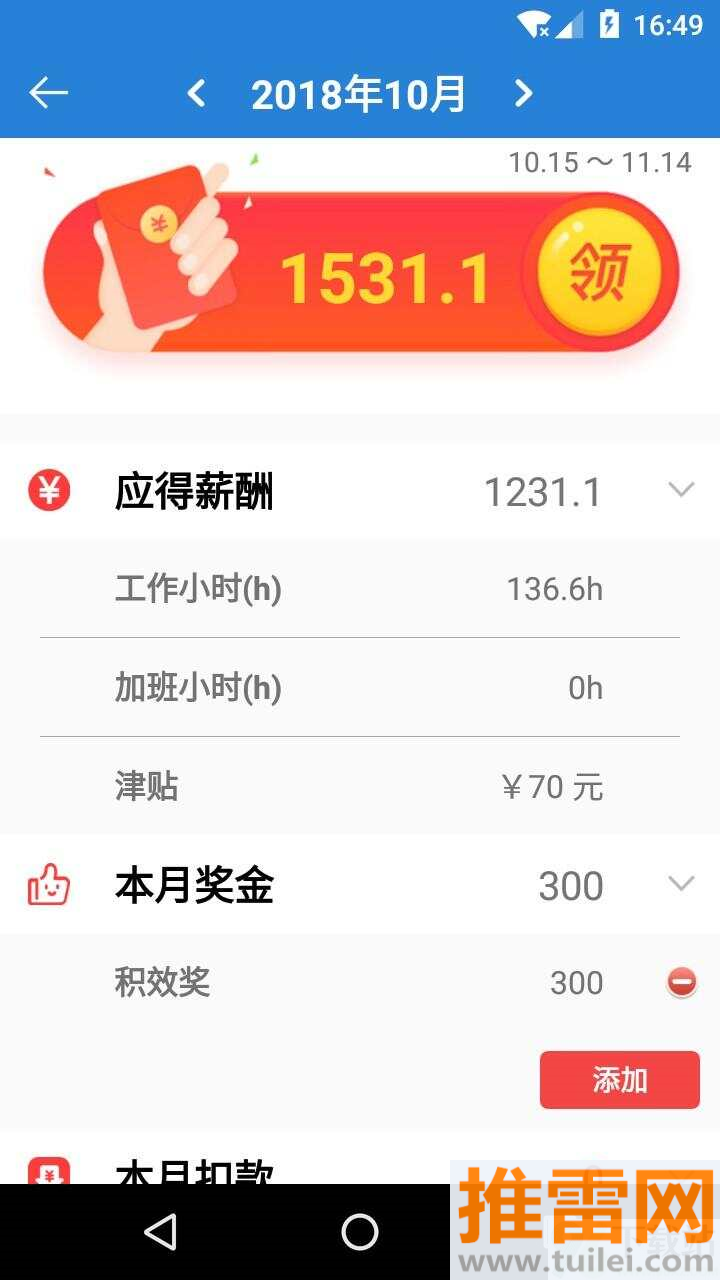Image resolution: width=720 pixels, height=1280 pixels.
Task: Tap the system back button
Action: pos(160,1232)
